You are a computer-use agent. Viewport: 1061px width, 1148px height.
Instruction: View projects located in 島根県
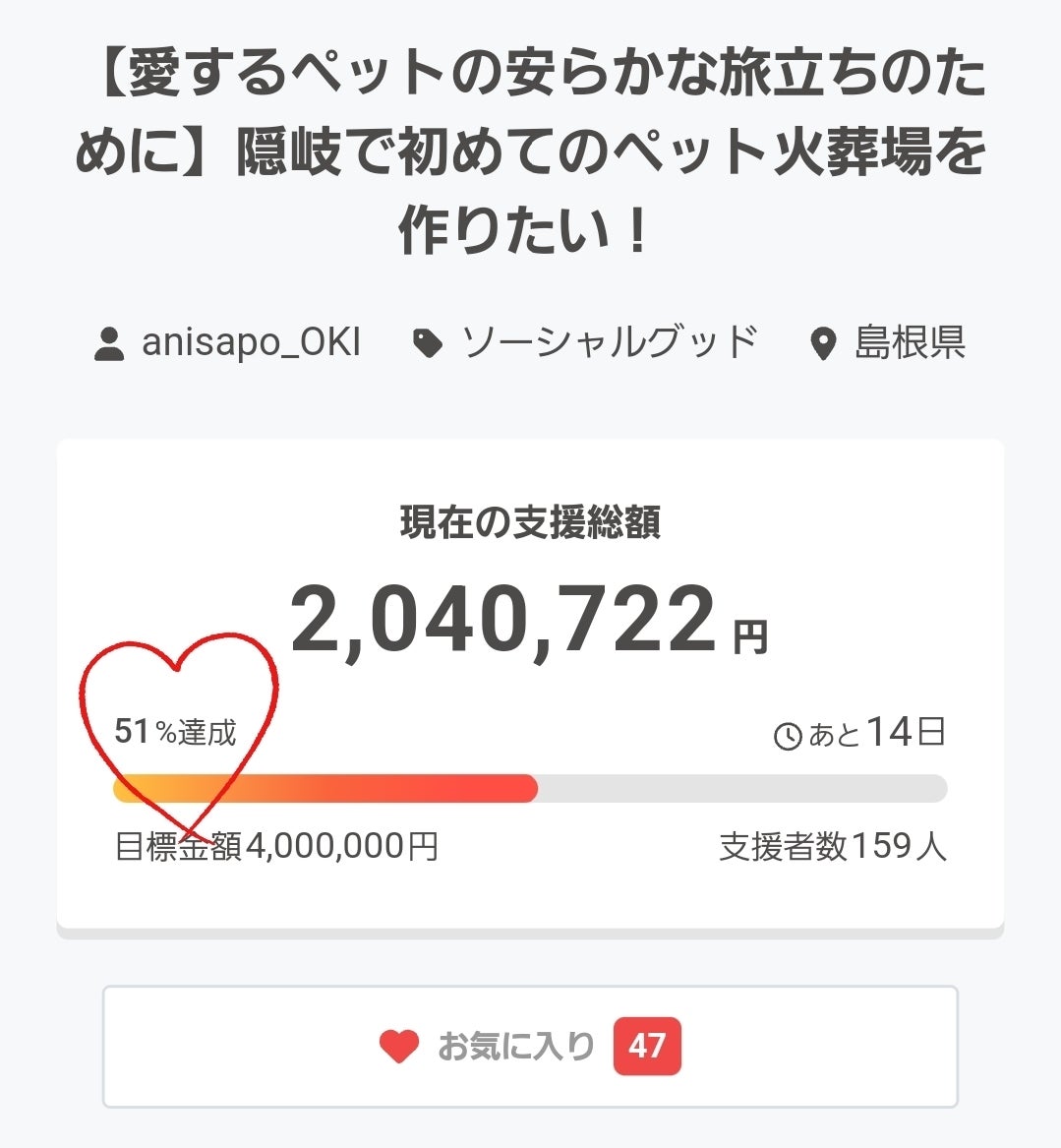(909, 343)
